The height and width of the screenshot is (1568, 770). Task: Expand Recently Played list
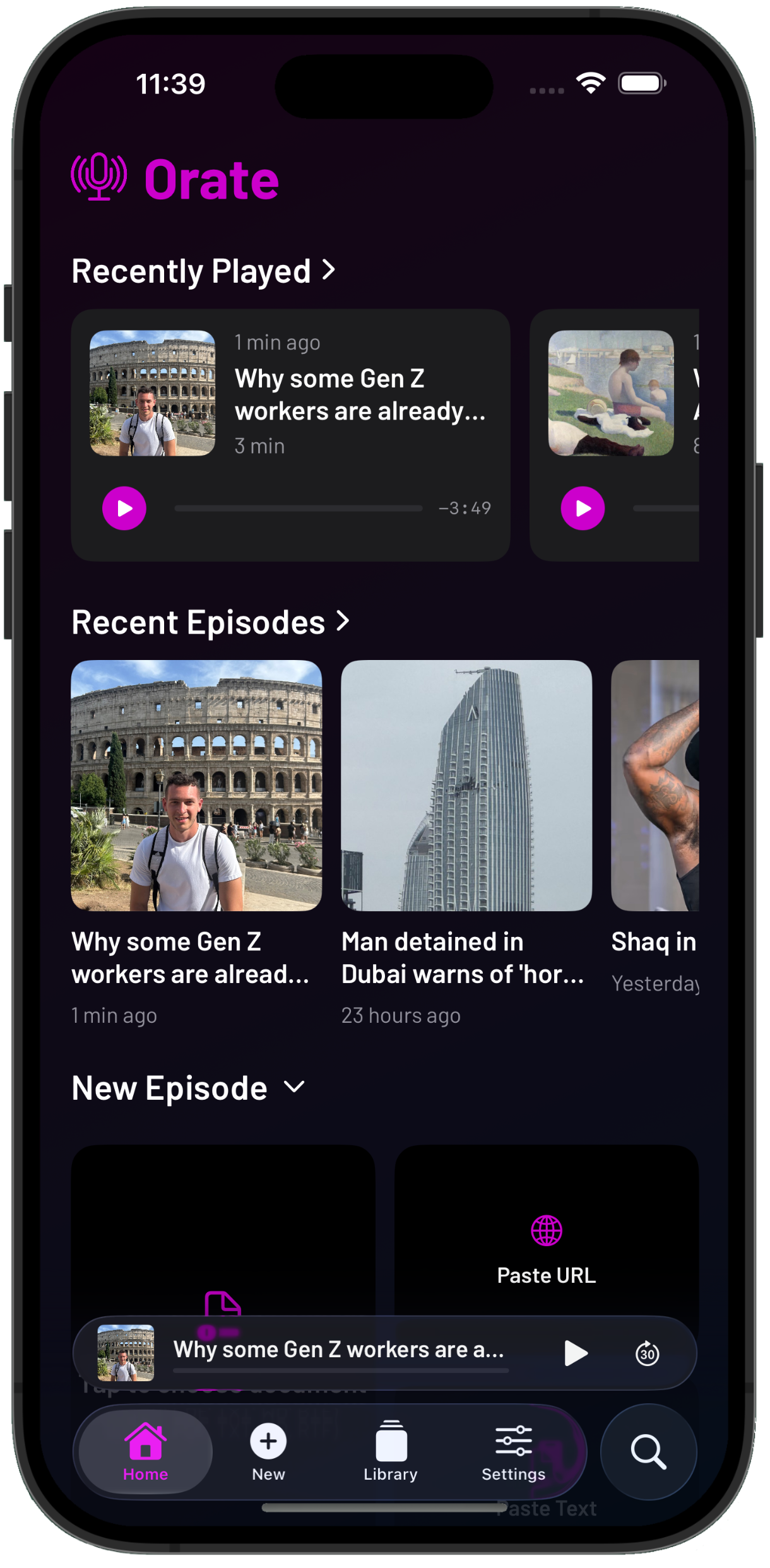click(x=329, y=271)
